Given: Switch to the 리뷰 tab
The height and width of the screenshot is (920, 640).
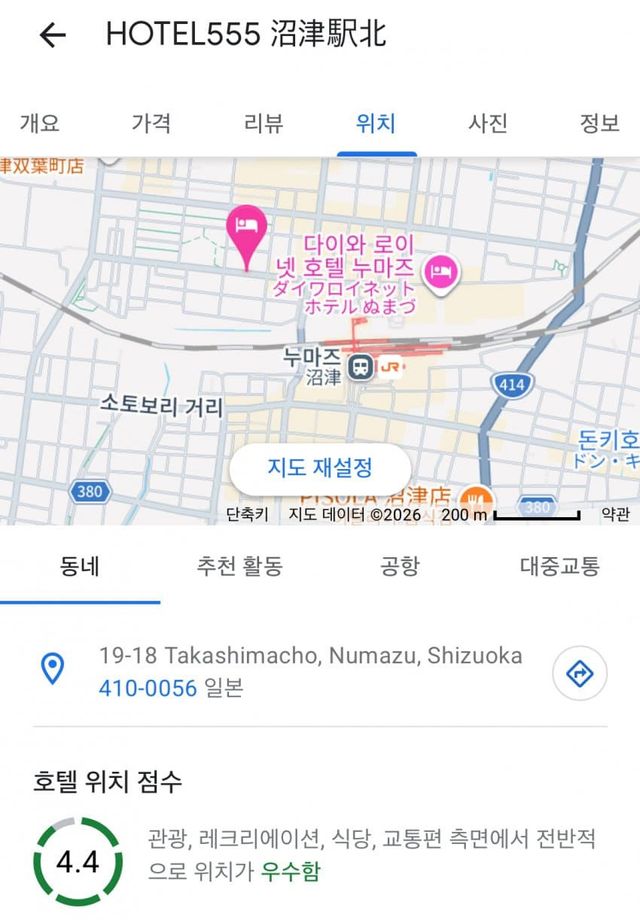Looking at the screenshot, I should pos(264,123).
